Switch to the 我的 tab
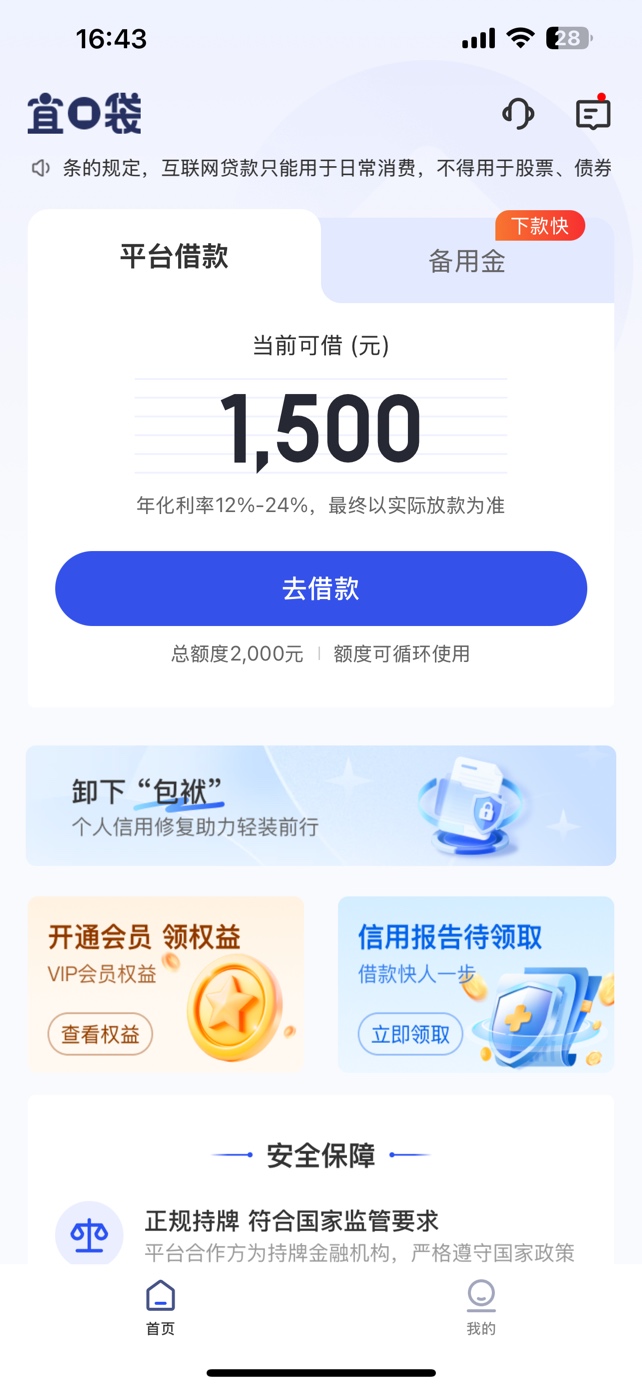 481,1307
